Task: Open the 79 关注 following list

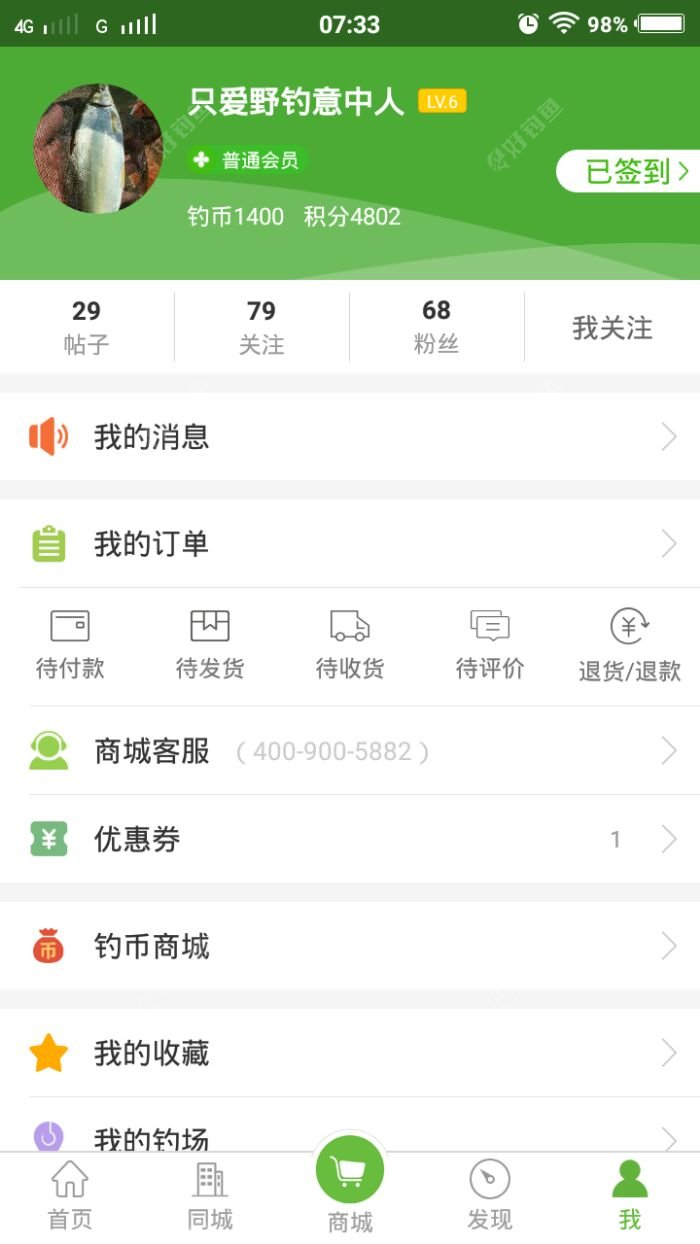Action: click(261, 327)
